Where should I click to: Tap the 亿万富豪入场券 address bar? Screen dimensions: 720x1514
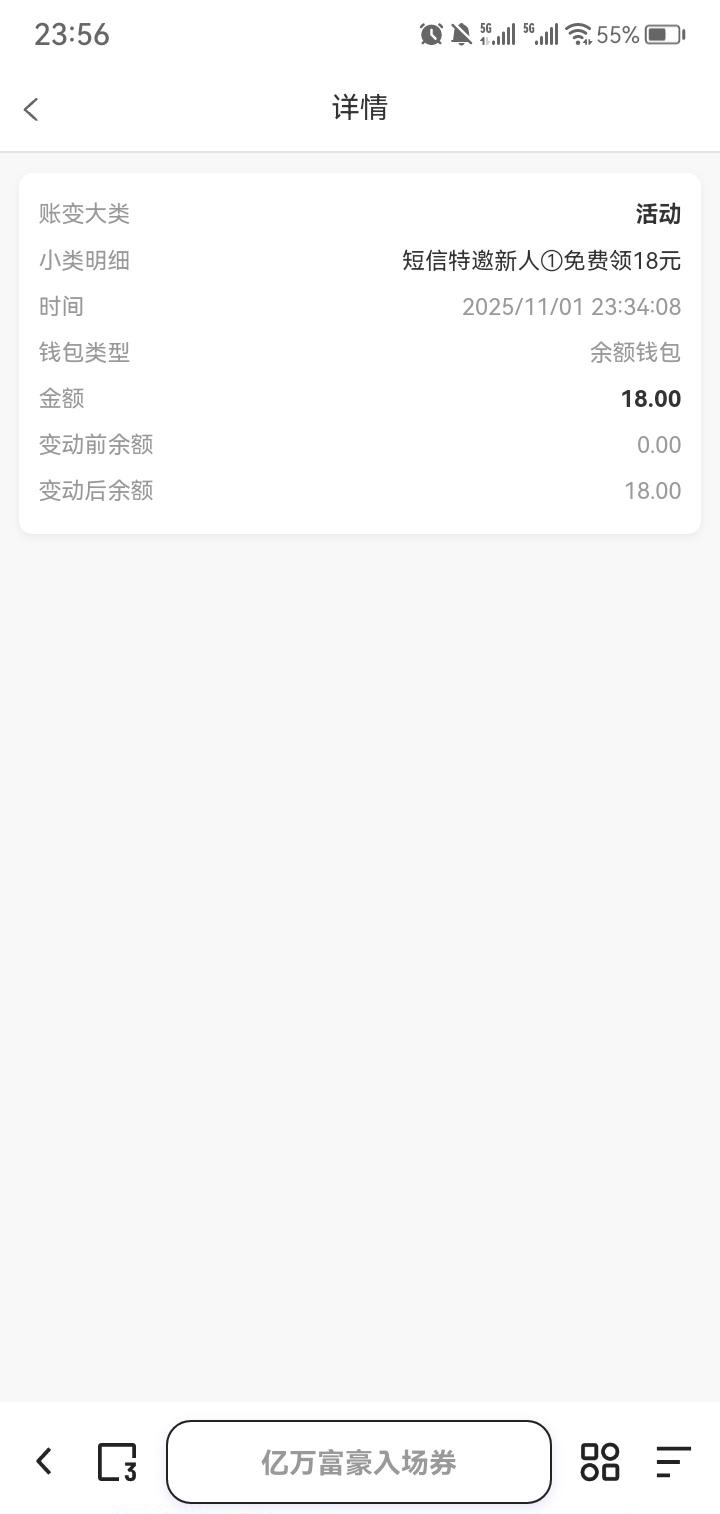coord(358,1462)
